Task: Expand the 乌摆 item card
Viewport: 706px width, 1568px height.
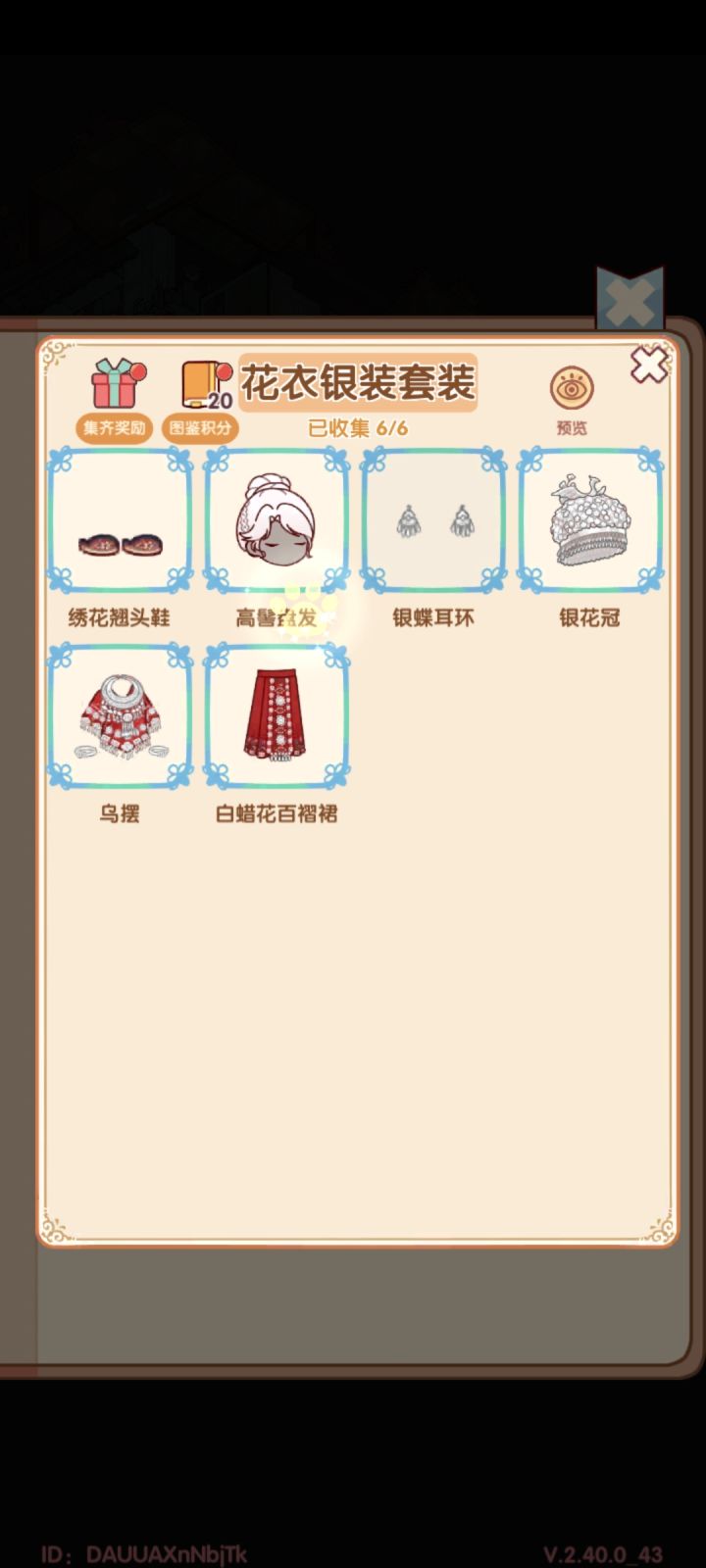Action: (x=120, y=717)
